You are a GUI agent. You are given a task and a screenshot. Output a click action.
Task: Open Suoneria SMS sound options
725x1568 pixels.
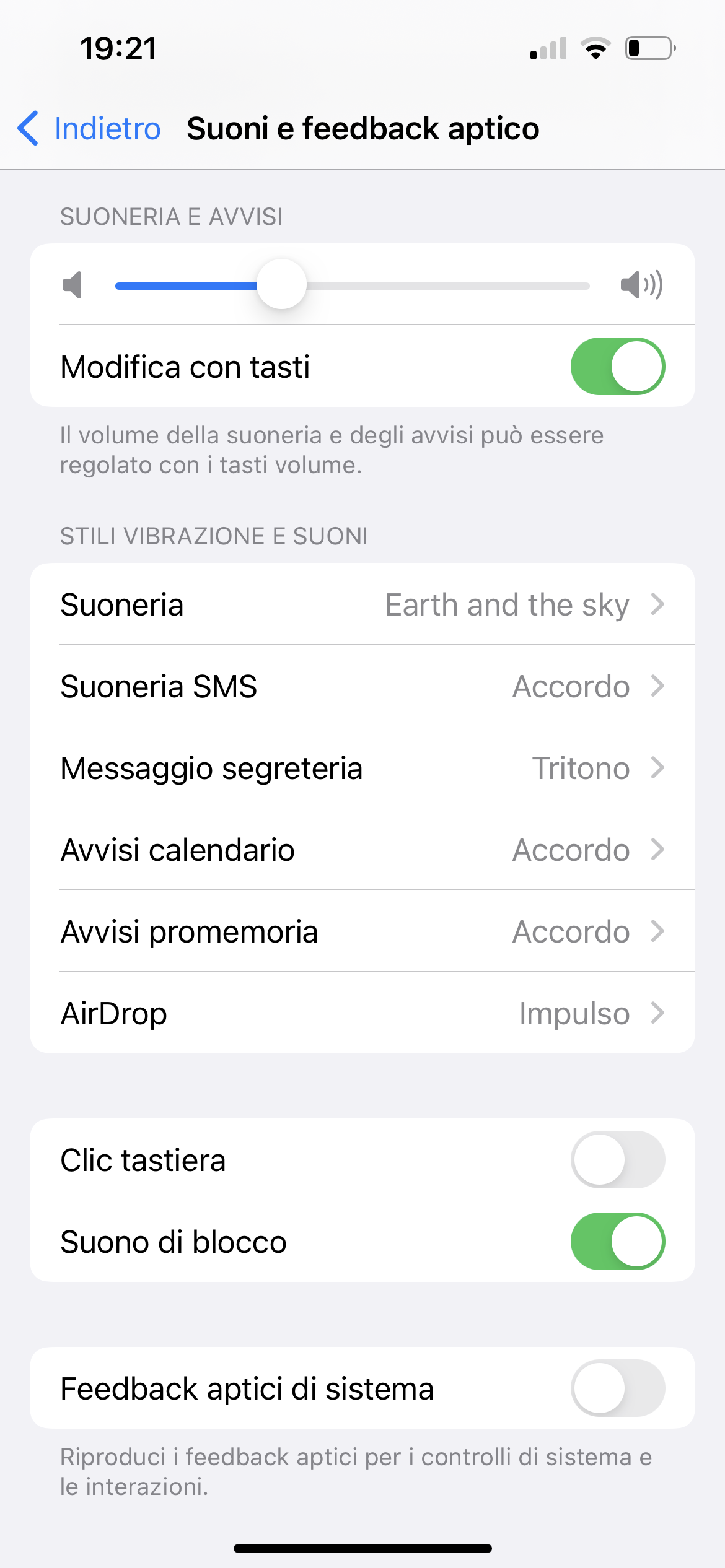coord(362,686)
